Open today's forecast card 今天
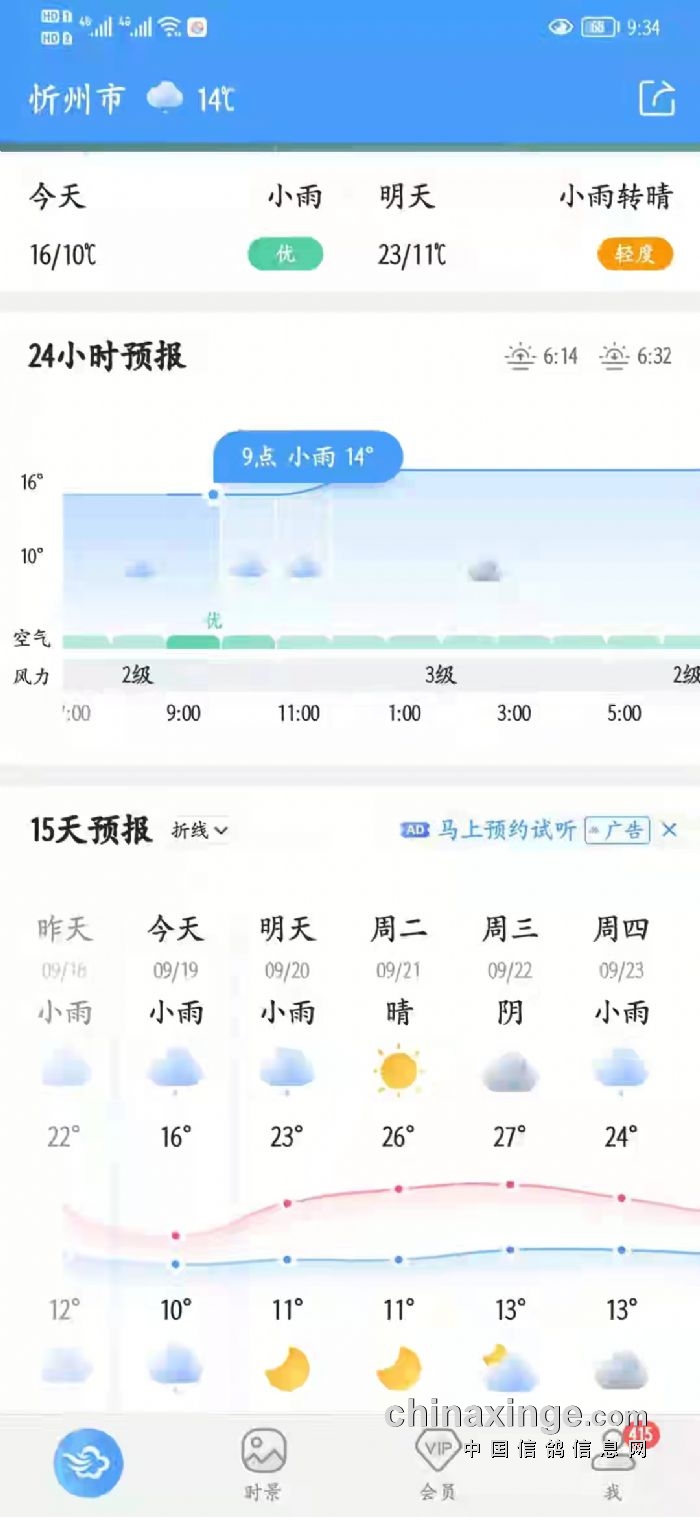This screenshot has width=700, height=1517. [x=177, y=225]
